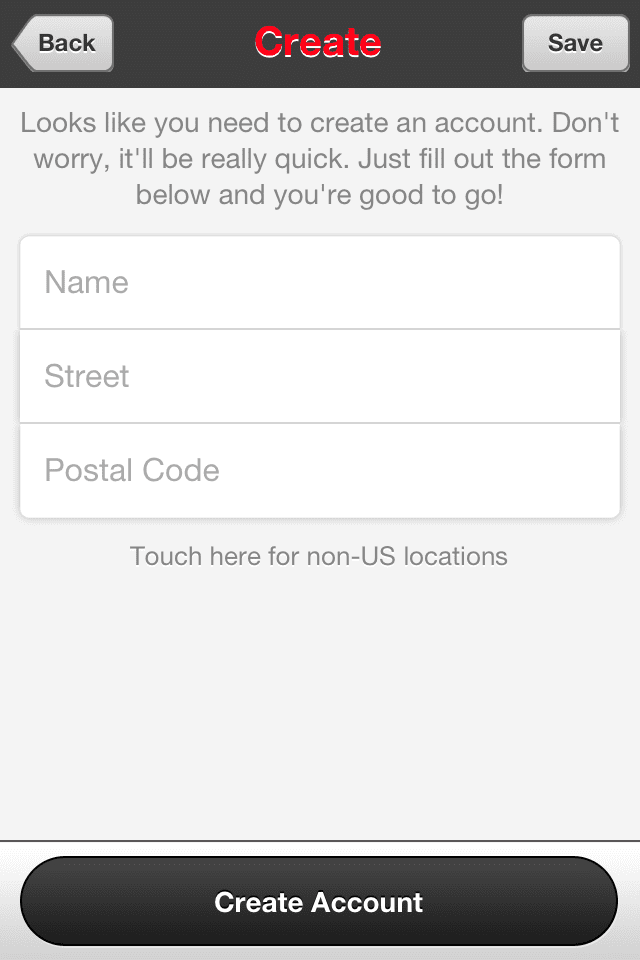Image resolution: width=640 pixels, height=960 pixels.
Task: Enter the Postal Code field
Action: (x=320, y=470)
